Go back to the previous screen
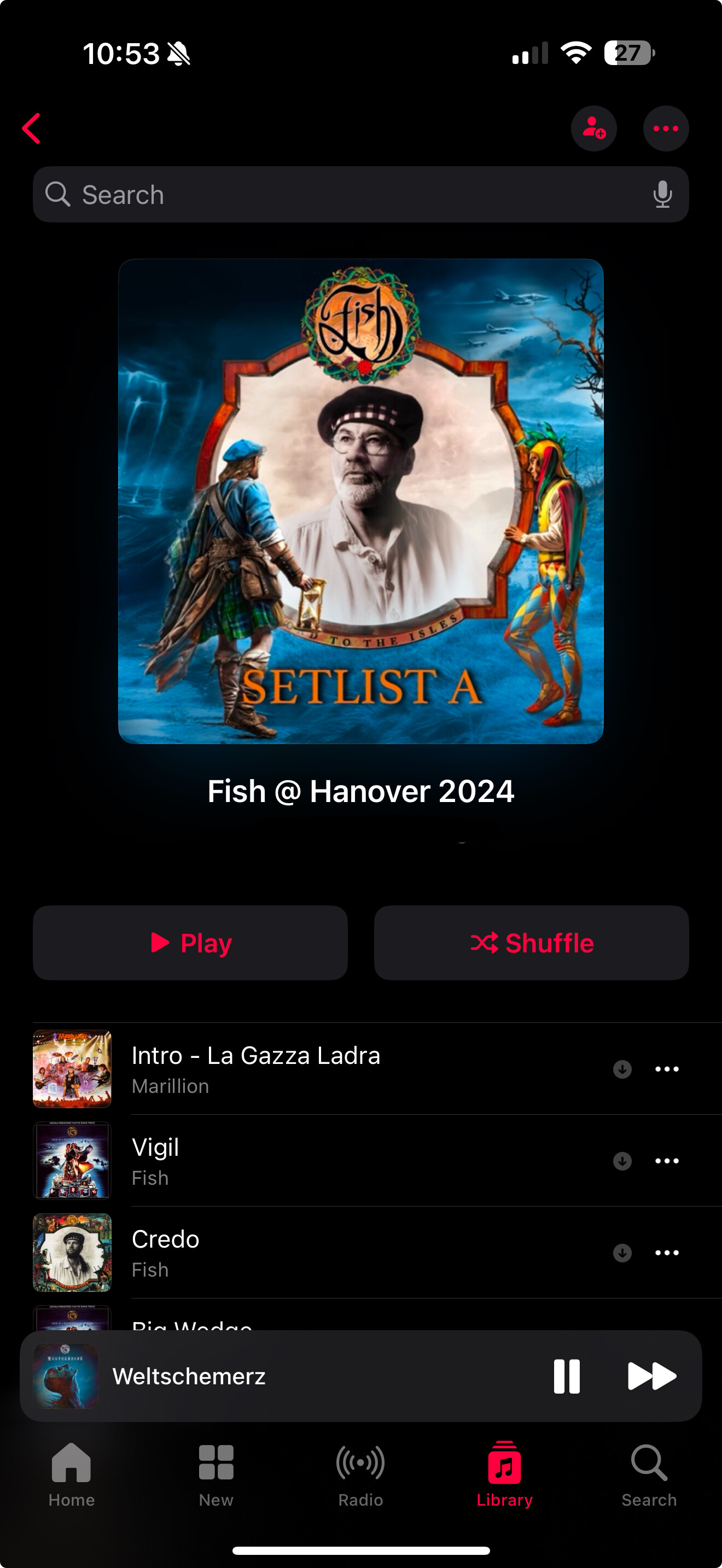722x1568 pixels. coord(32,128)
